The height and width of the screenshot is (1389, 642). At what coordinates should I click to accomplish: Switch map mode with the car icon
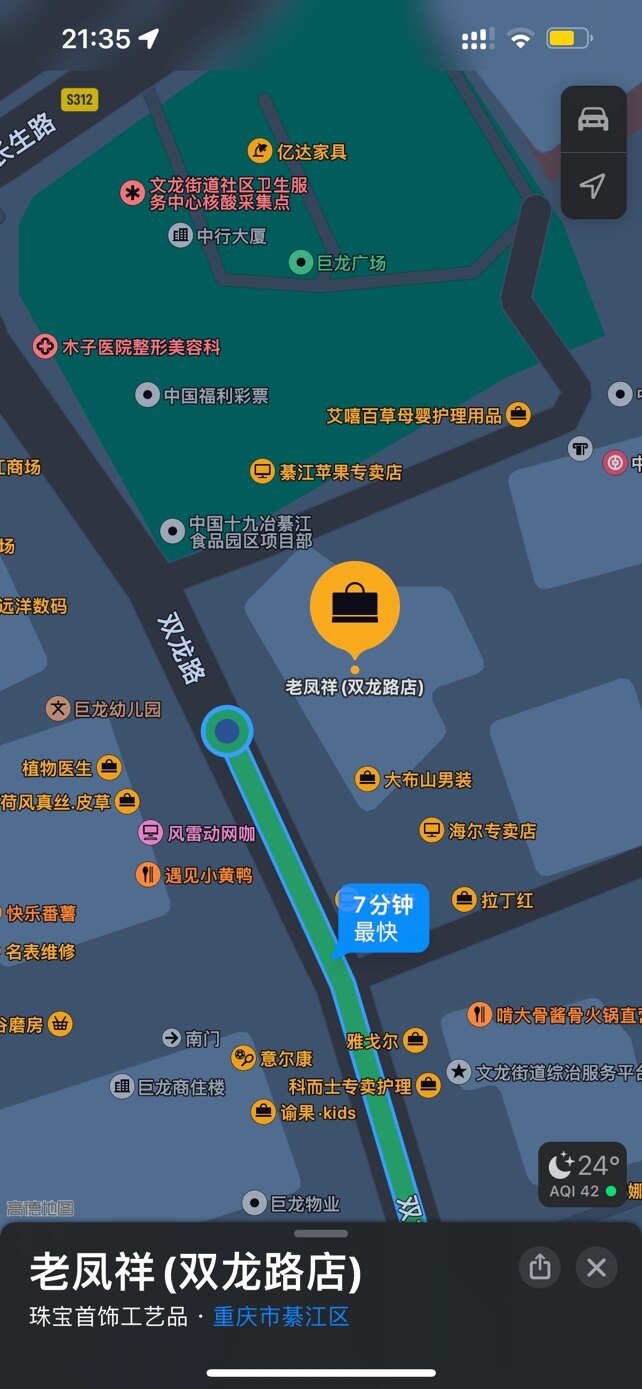[x=593, y=119]
